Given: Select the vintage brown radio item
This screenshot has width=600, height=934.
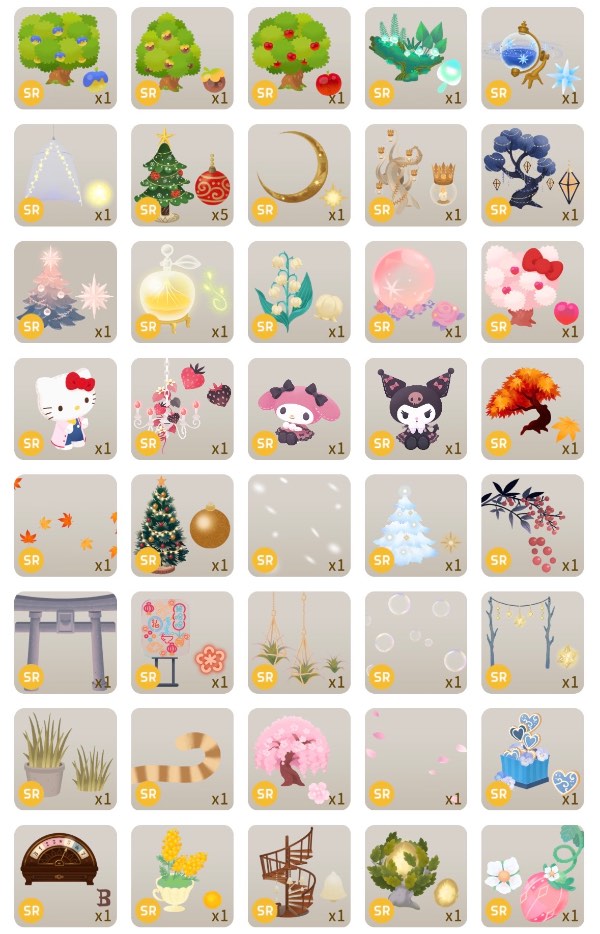Looking at the screenshot, I should pyautogui.click(x=66, y=876).
